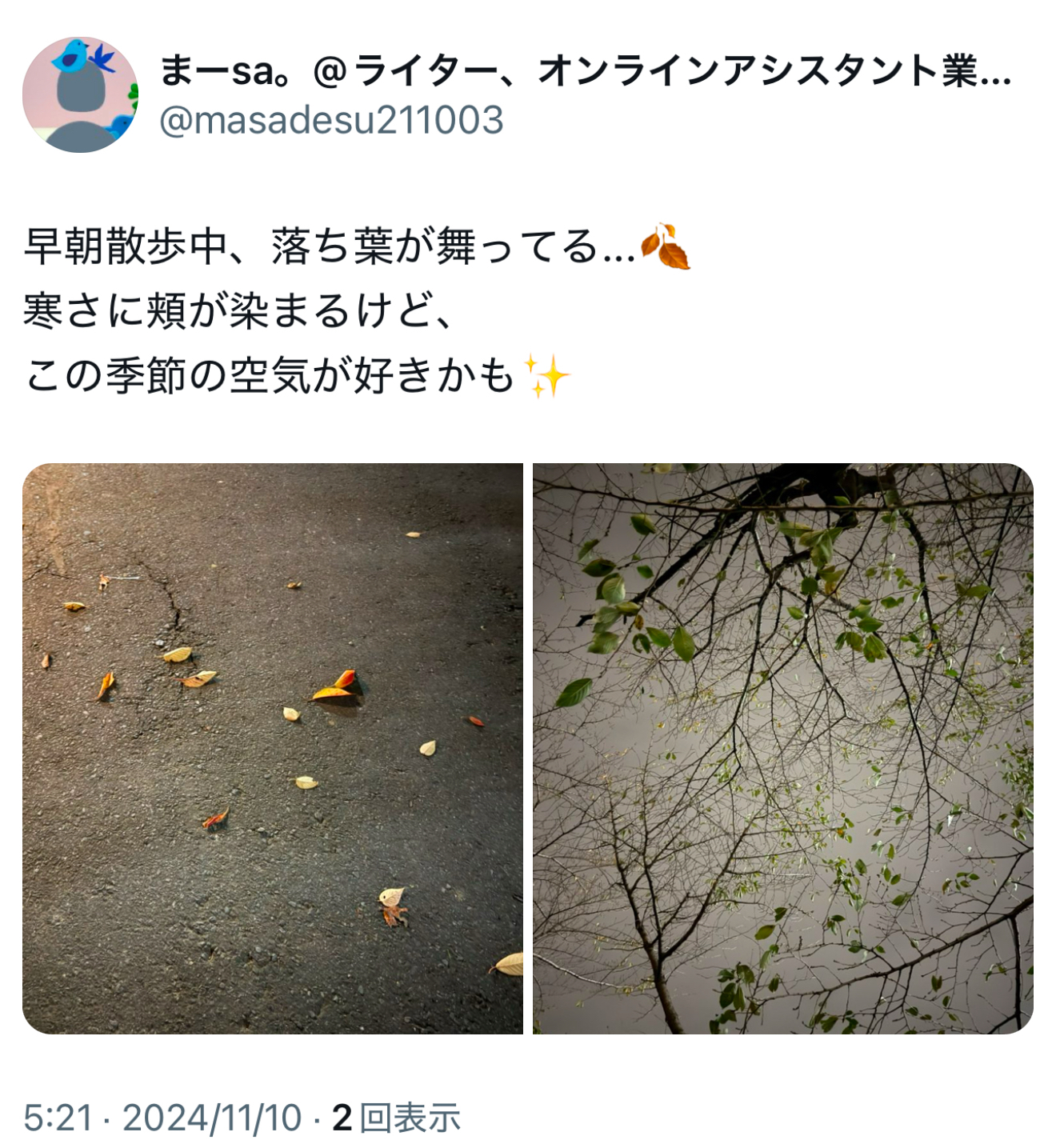This screenshot has width=1056, height=1148.
Task: View the tree branches photo in full
Action: 783,748
